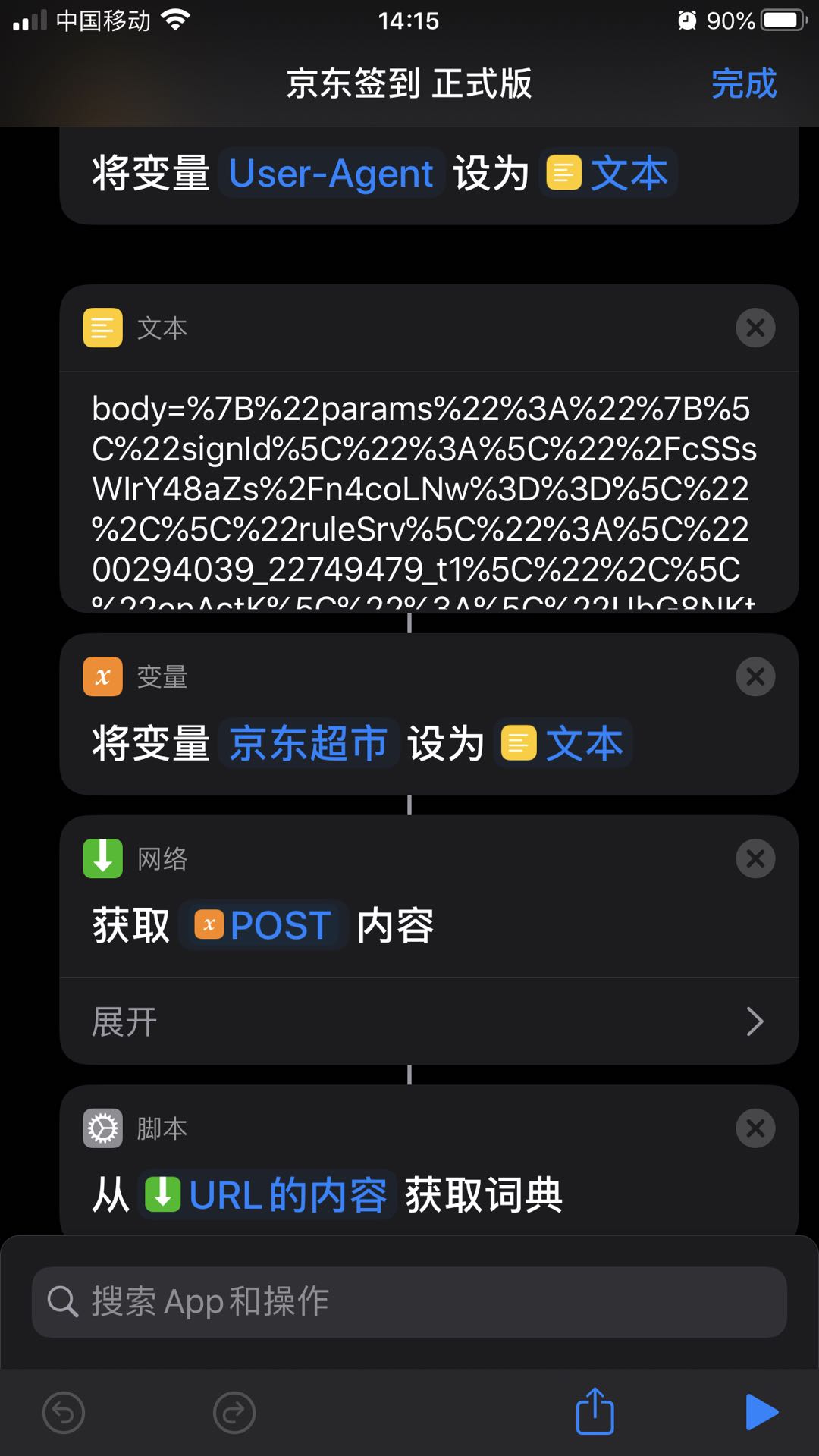Change the 京东超市 variable name
Image resolution: width=819 pixels, height=1456 pixels.
point(309,743)
